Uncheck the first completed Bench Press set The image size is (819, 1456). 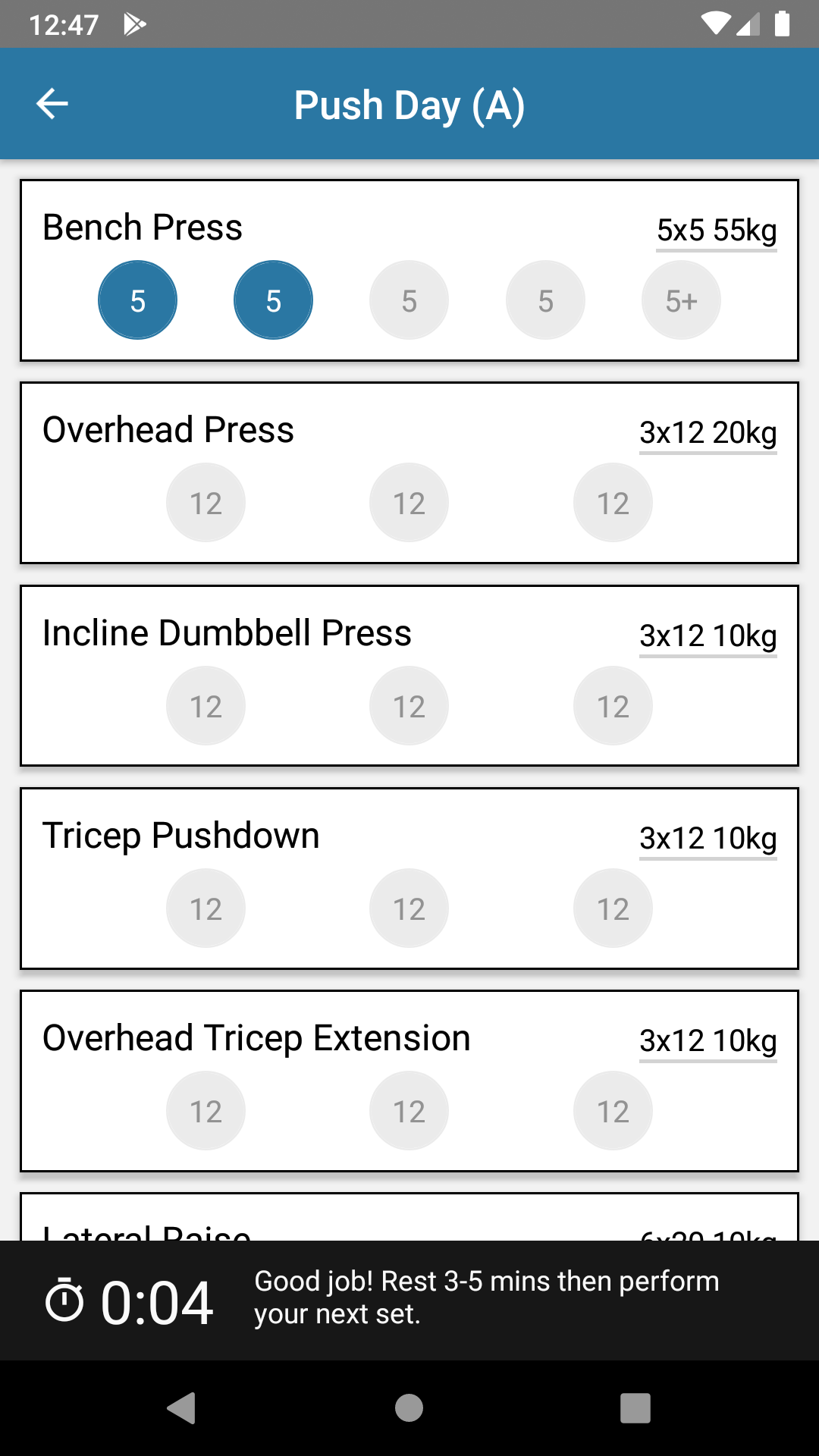tap(137, 300)
